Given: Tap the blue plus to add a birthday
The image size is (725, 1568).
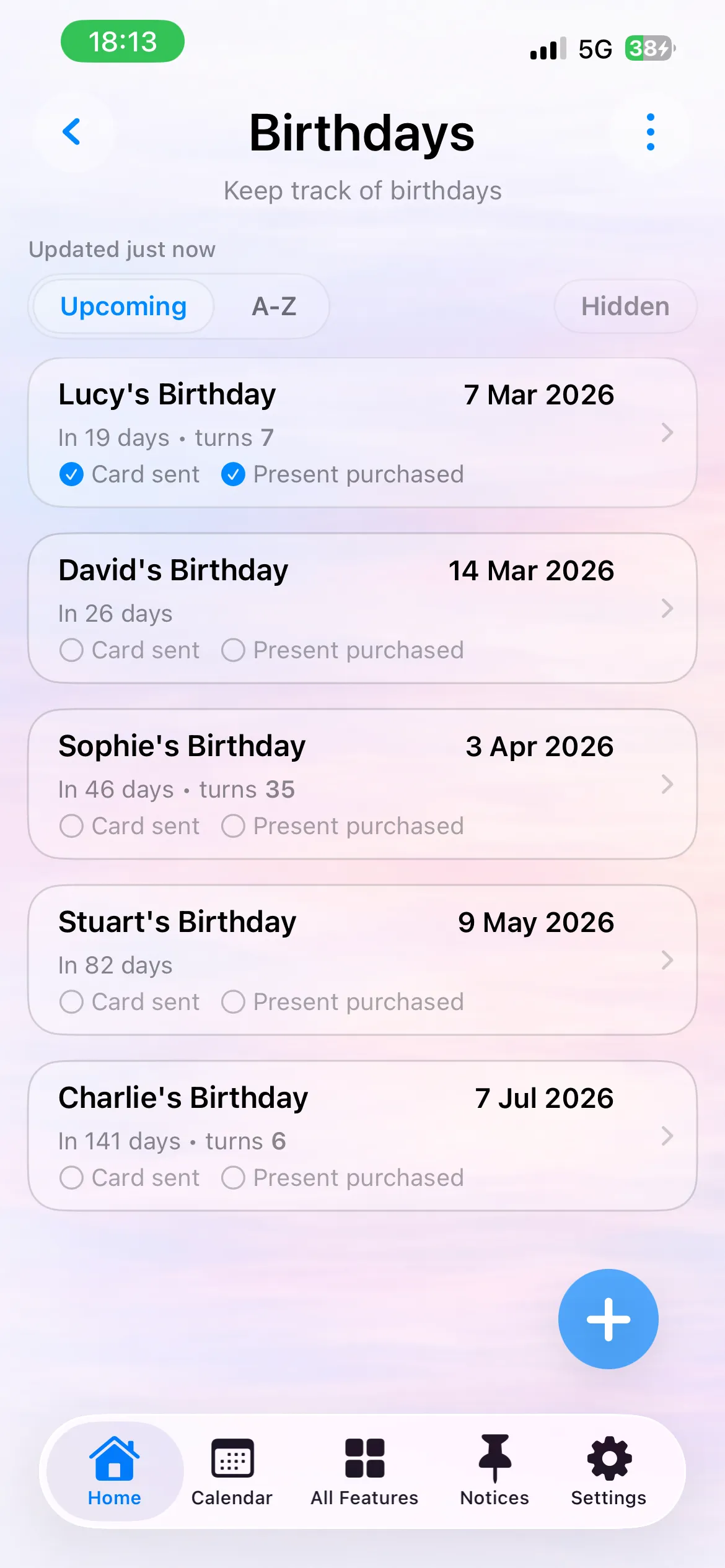Looking at the screenshot, I should [608, 1319].
